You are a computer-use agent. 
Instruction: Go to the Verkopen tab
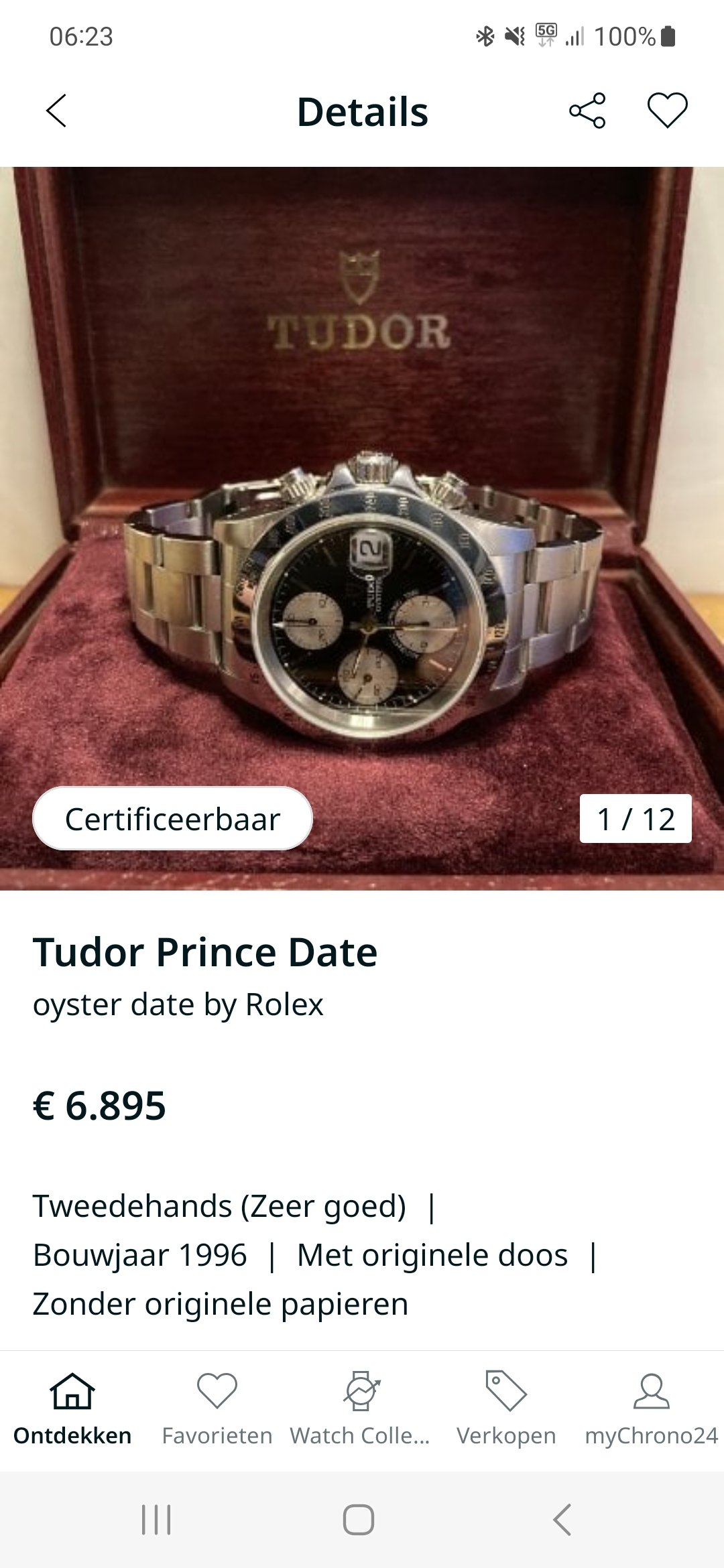[x=506, y=1407]
